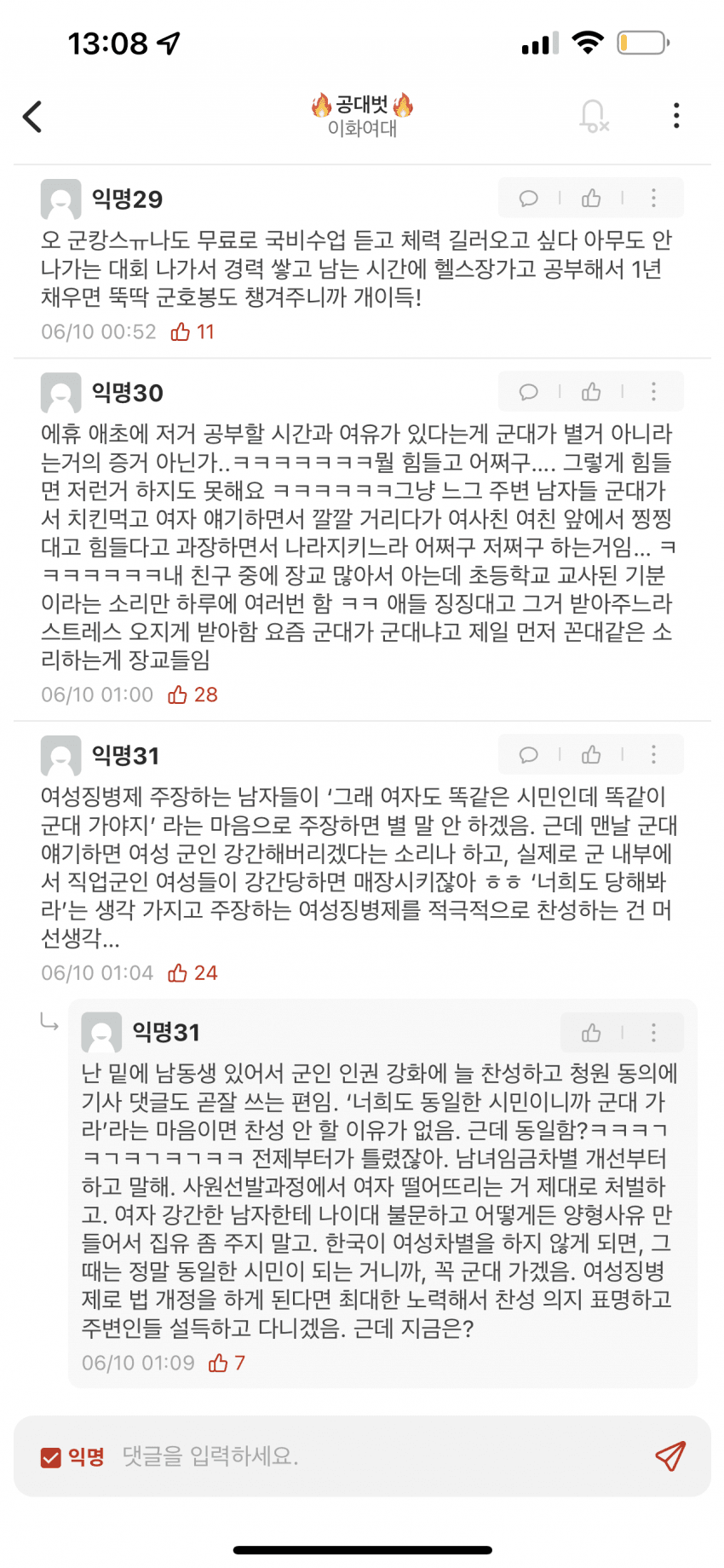Like 익명29's comment
This screenshot has width=724, height=1568.
click(591, 199)
